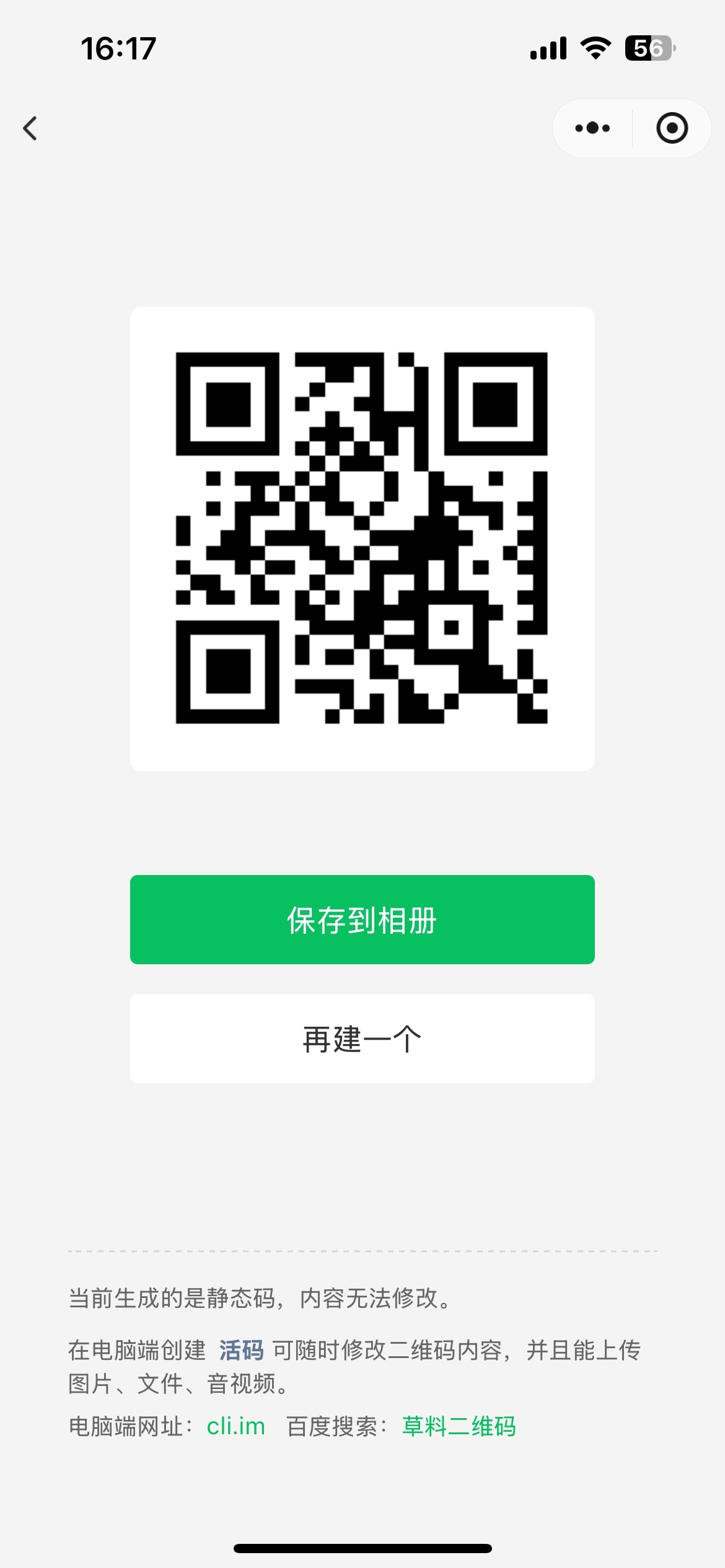Open the 活码 link
This screenshot has width=725, height=1568.
pyautogui.click(x=241, y=1349)
